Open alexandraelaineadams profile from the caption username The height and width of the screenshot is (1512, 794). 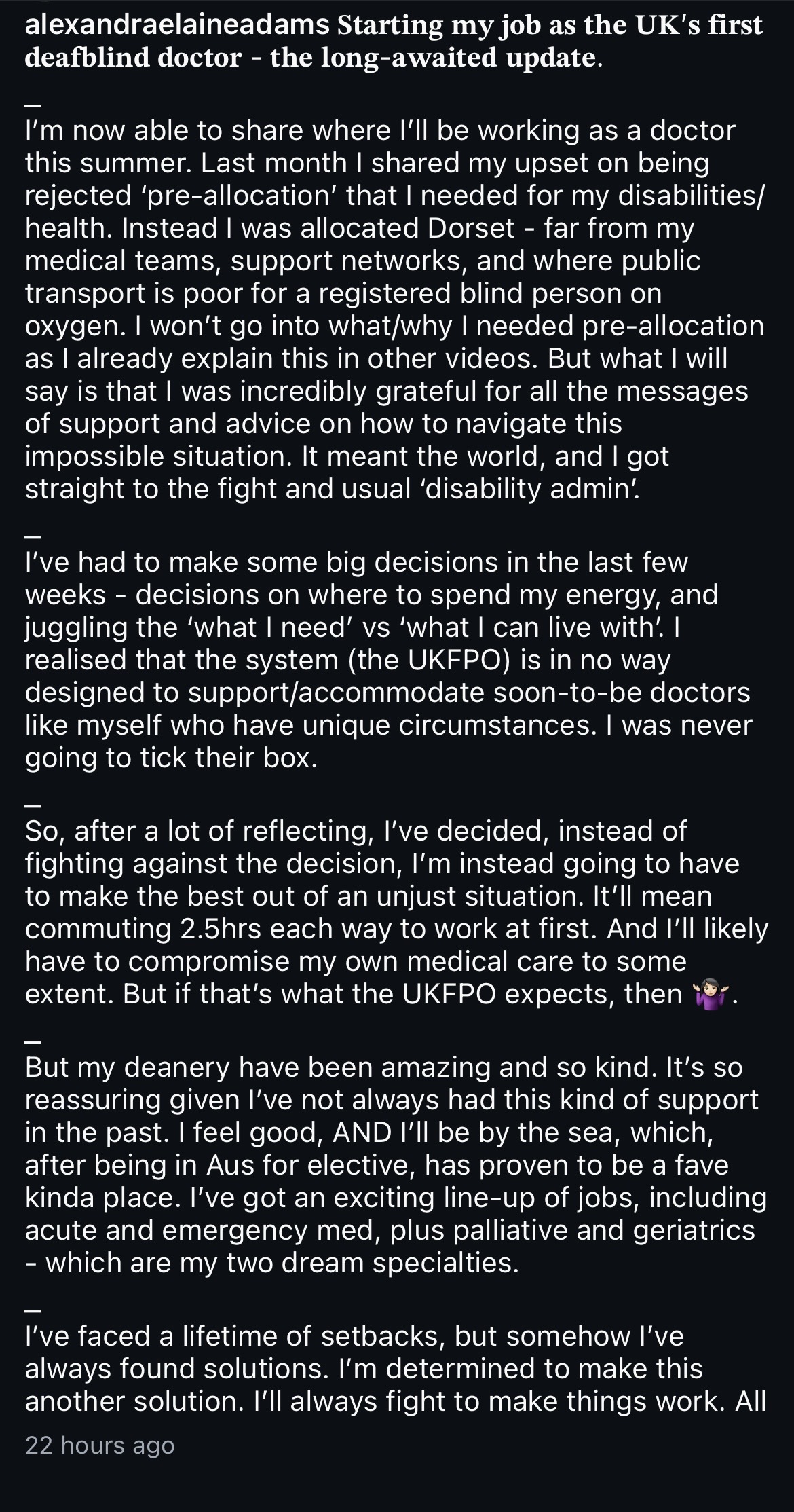tap(177, 26)
